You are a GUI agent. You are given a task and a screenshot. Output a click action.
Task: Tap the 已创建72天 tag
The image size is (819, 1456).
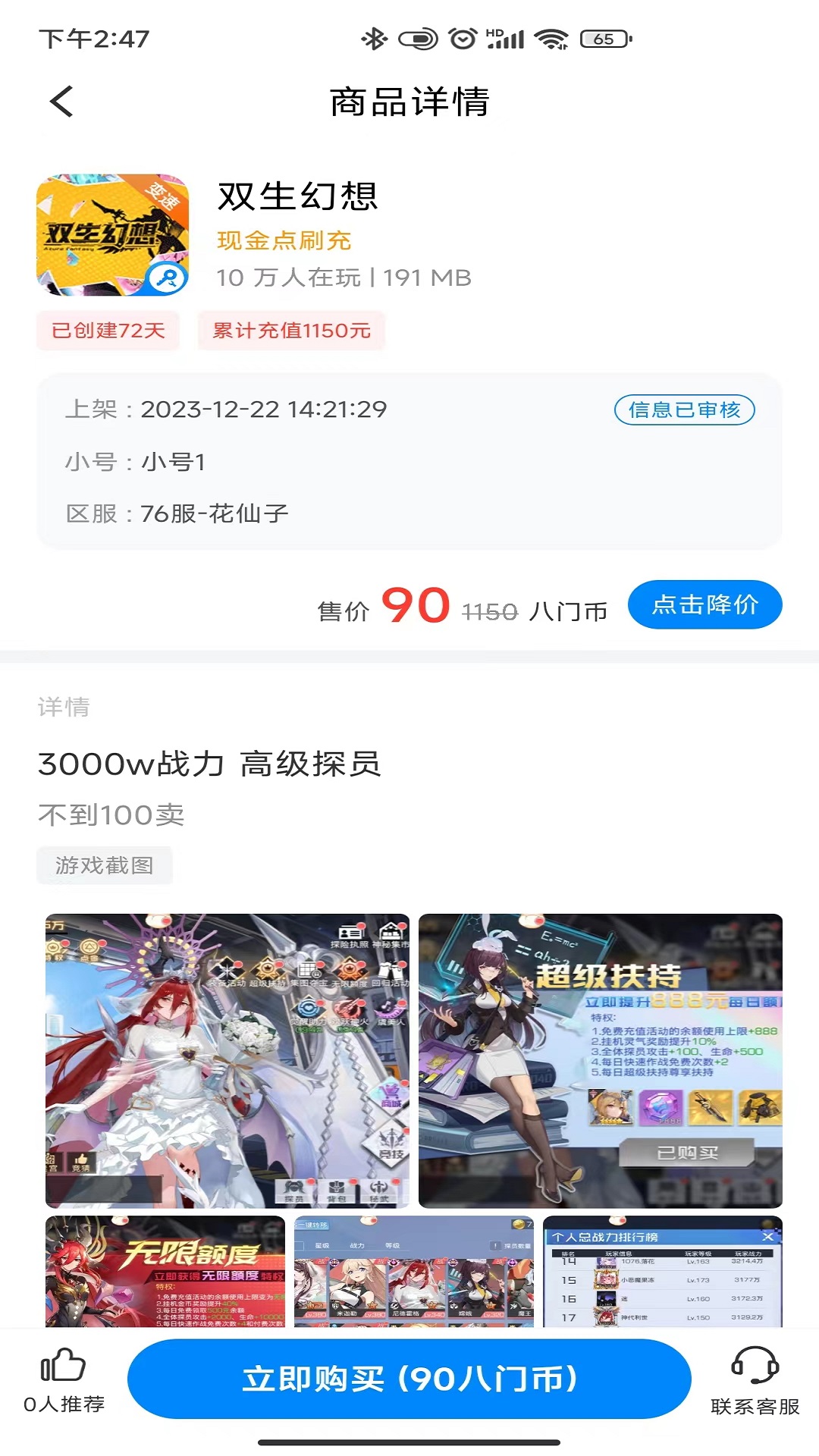coord(106,331)
